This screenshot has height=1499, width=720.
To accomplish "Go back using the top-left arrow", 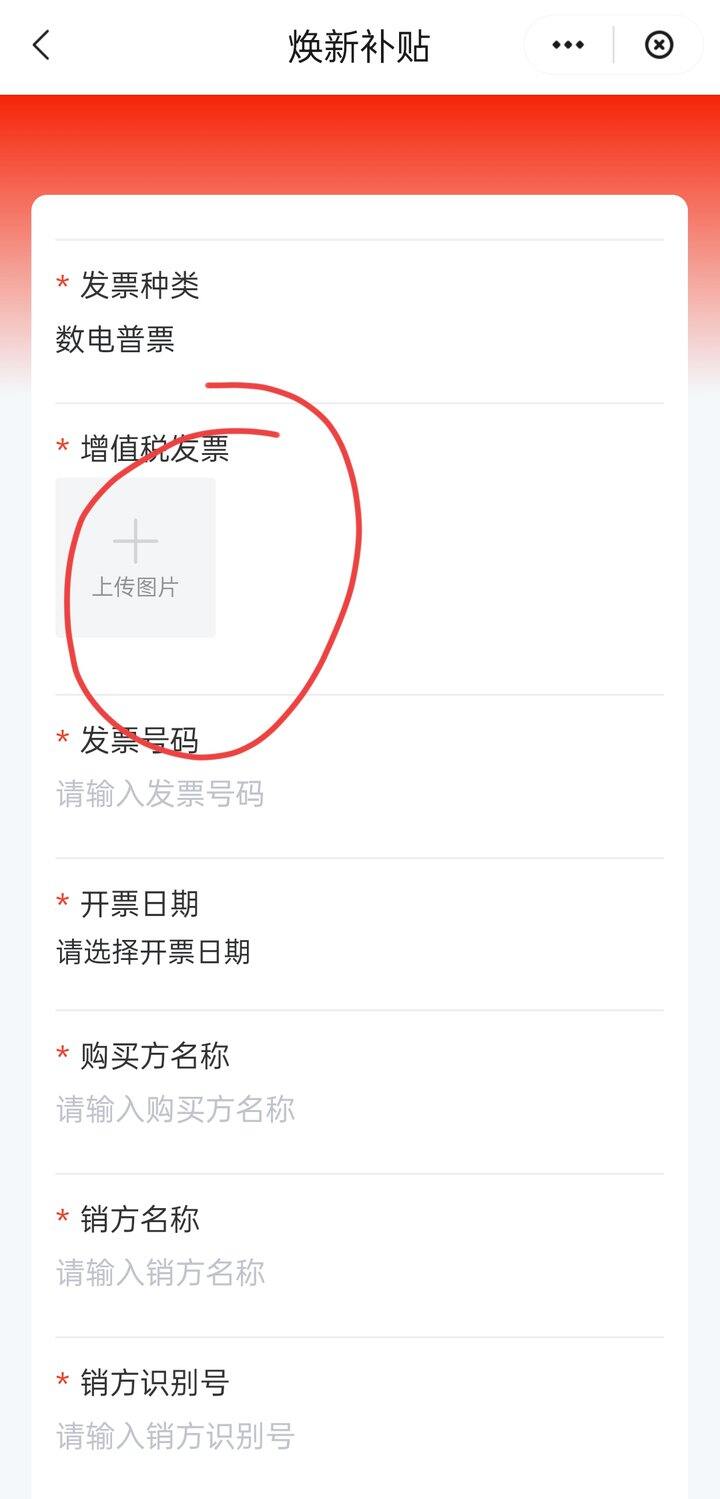I will click(x=41, y=45).
